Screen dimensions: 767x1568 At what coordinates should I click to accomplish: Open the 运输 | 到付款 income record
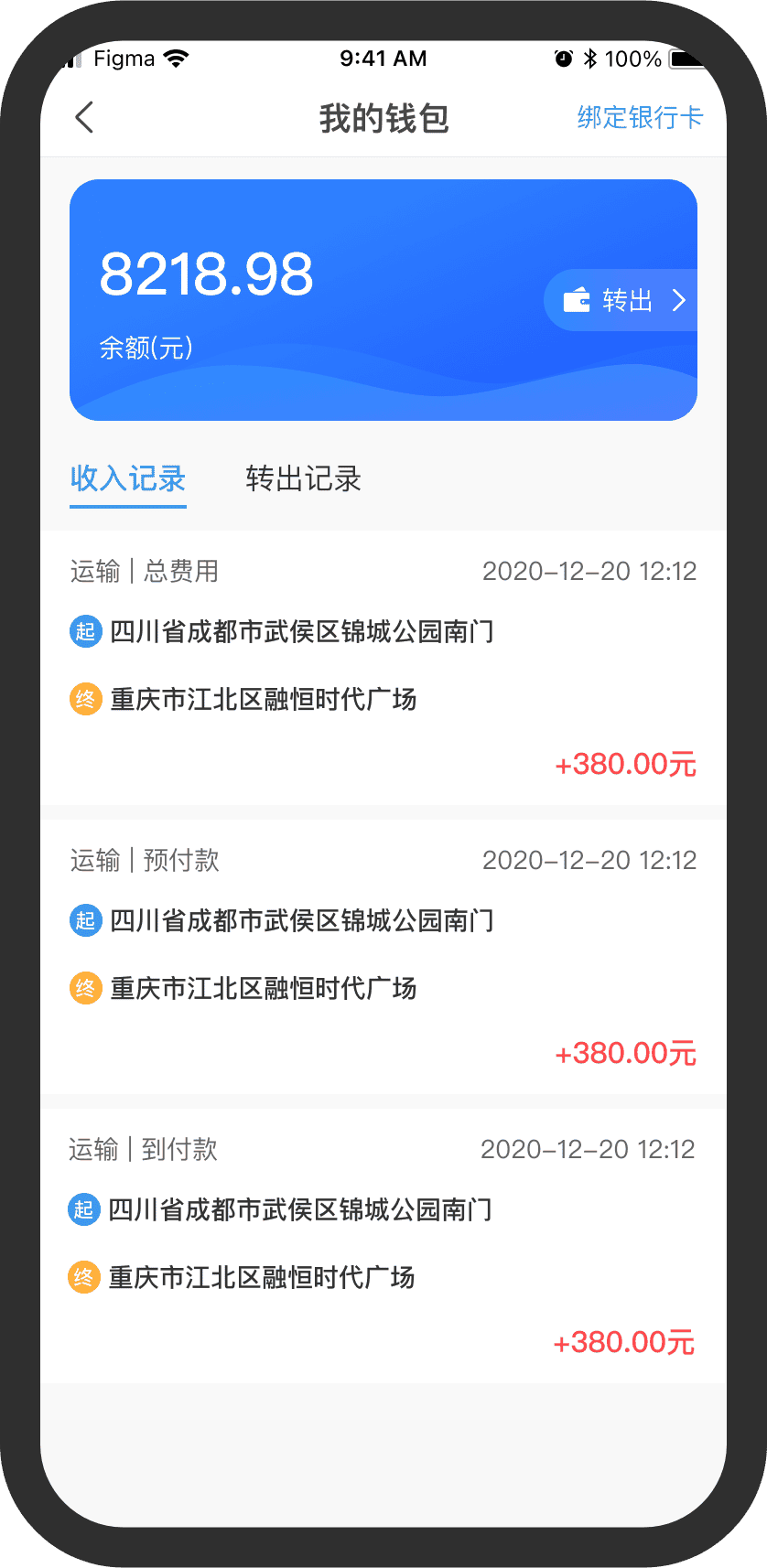[x=383, y=1246]
